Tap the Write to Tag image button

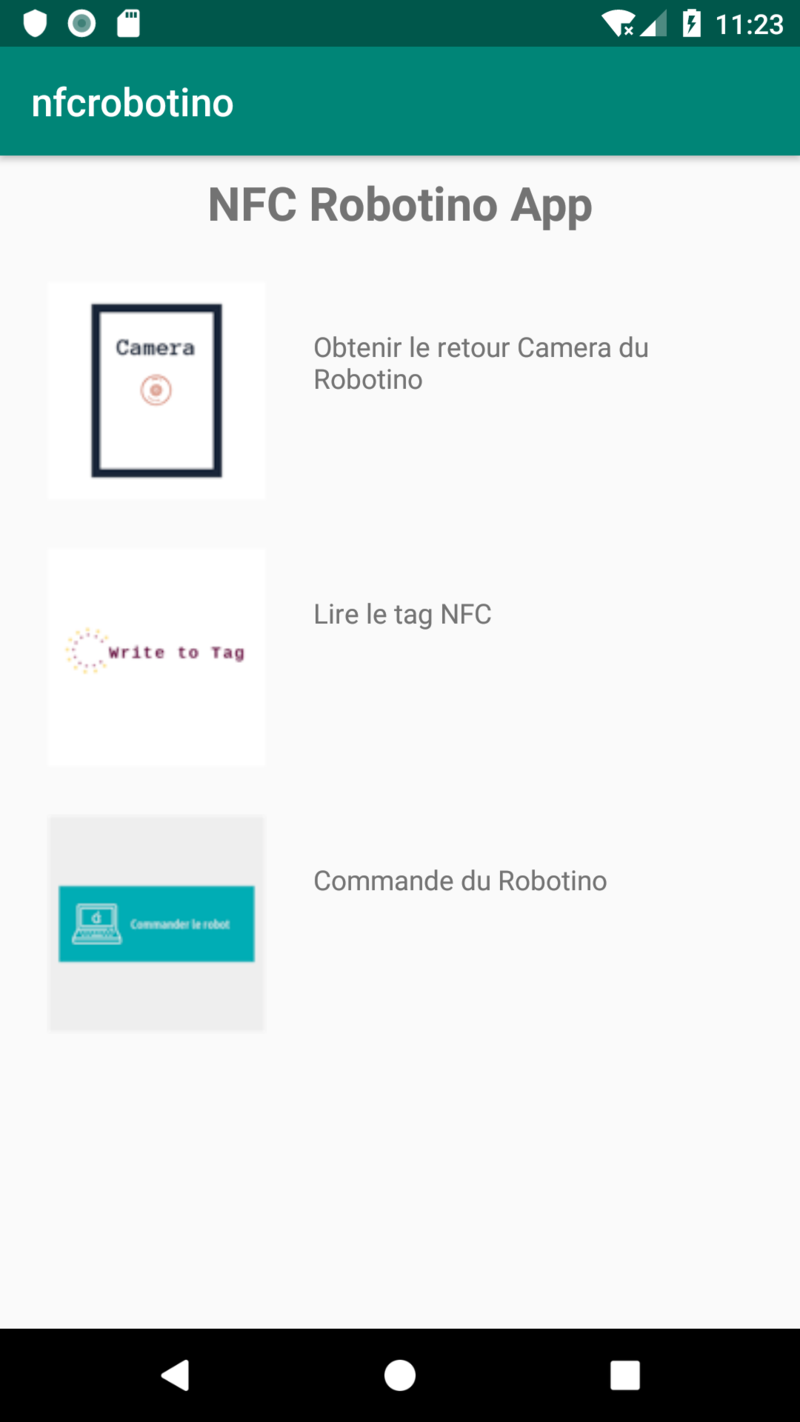[x=156, y=657]
